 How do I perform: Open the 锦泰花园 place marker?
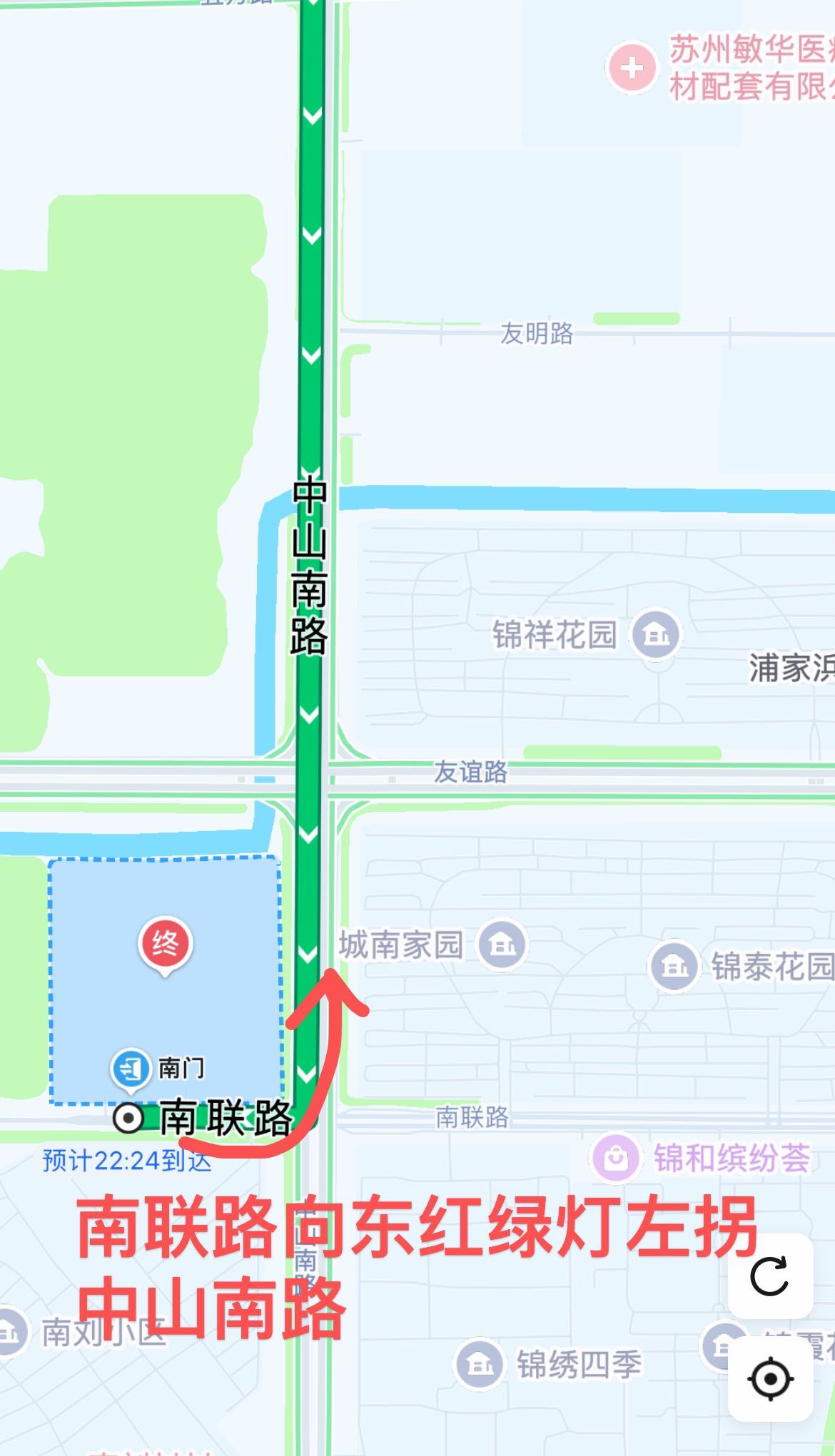coord(673,967)
